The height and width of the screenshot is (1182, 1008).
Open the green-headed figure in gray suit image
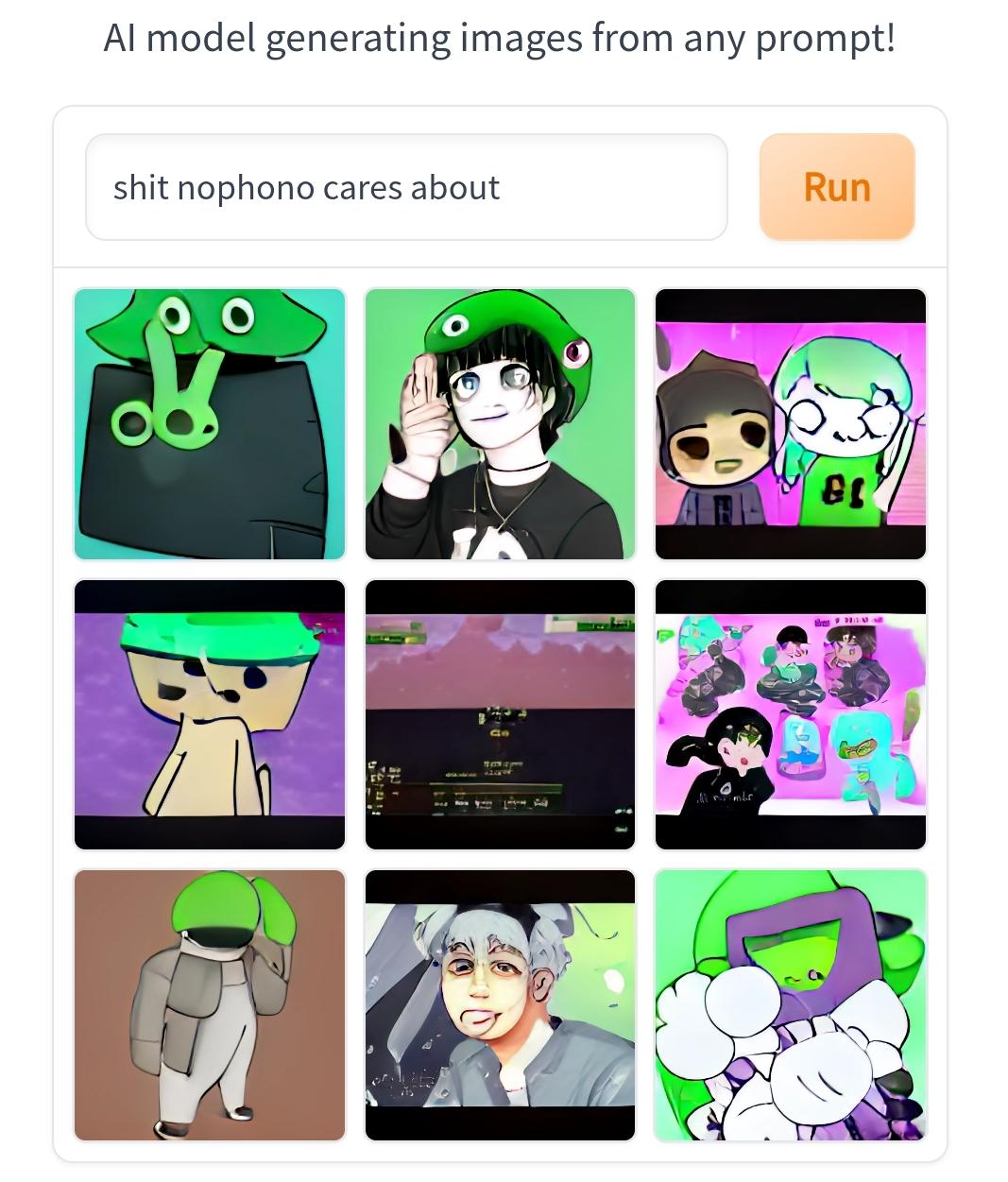(210, 1004)
